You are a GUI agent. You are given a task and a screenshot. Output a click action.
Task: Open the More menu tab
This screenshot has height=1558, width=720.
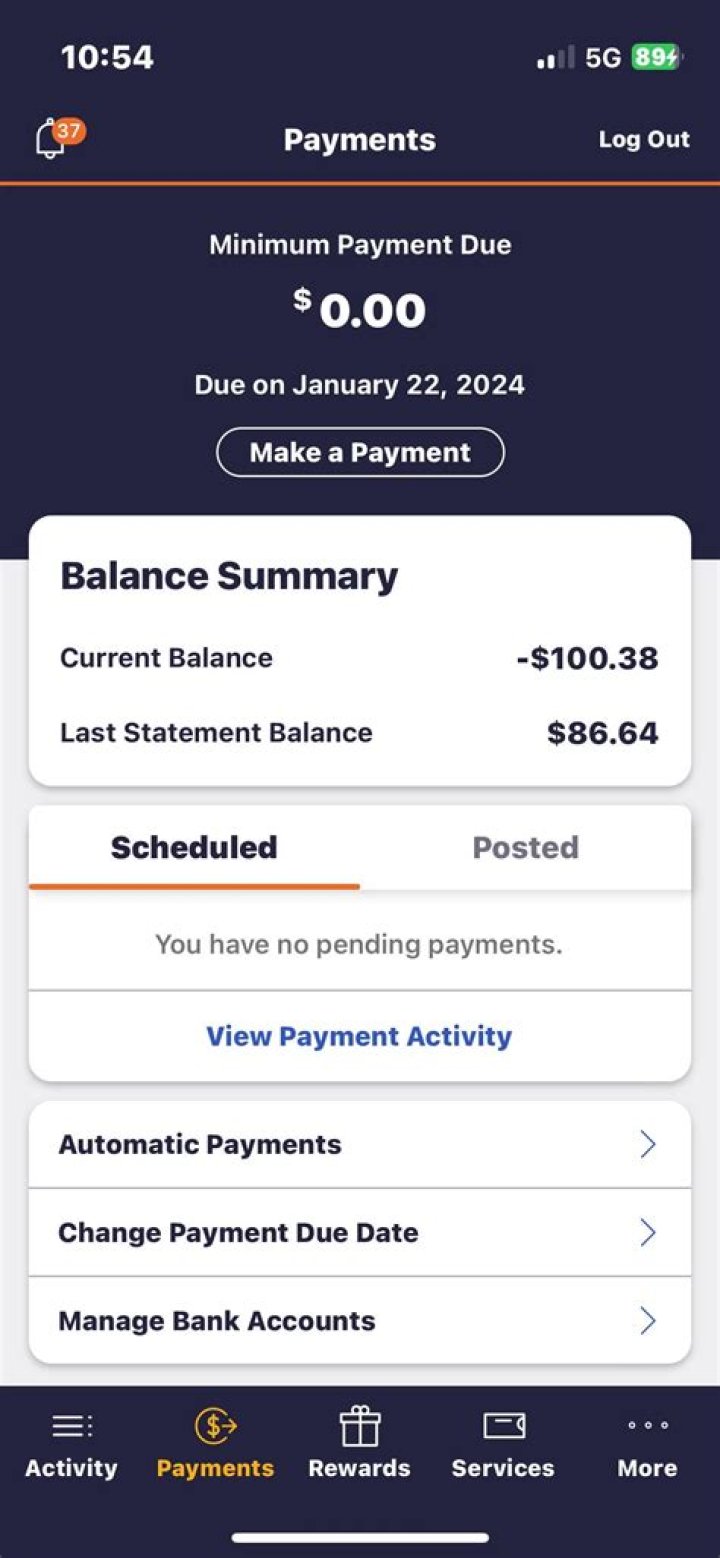pyautogui.click(x=647, y=1445)
